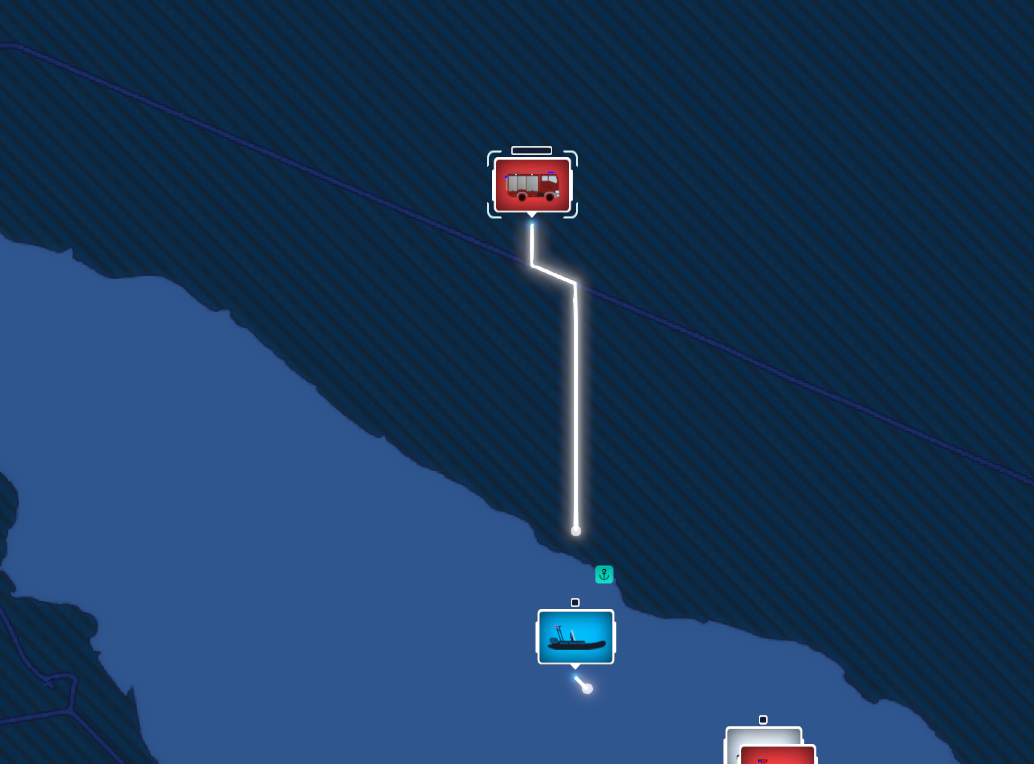Select the rescue boat unit marker
Screen dimensions: 1034x764
coord(576,637)
